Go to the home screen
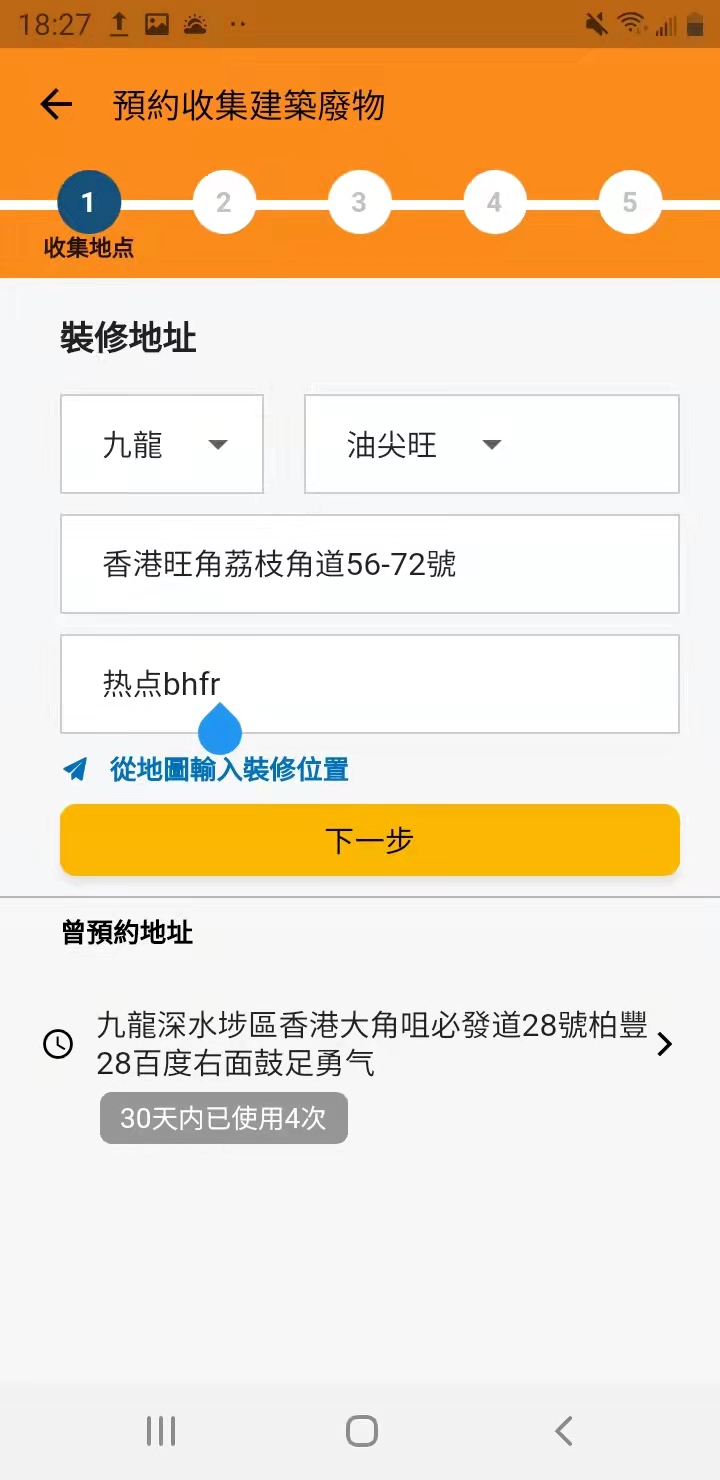 tap(362, 1431)
